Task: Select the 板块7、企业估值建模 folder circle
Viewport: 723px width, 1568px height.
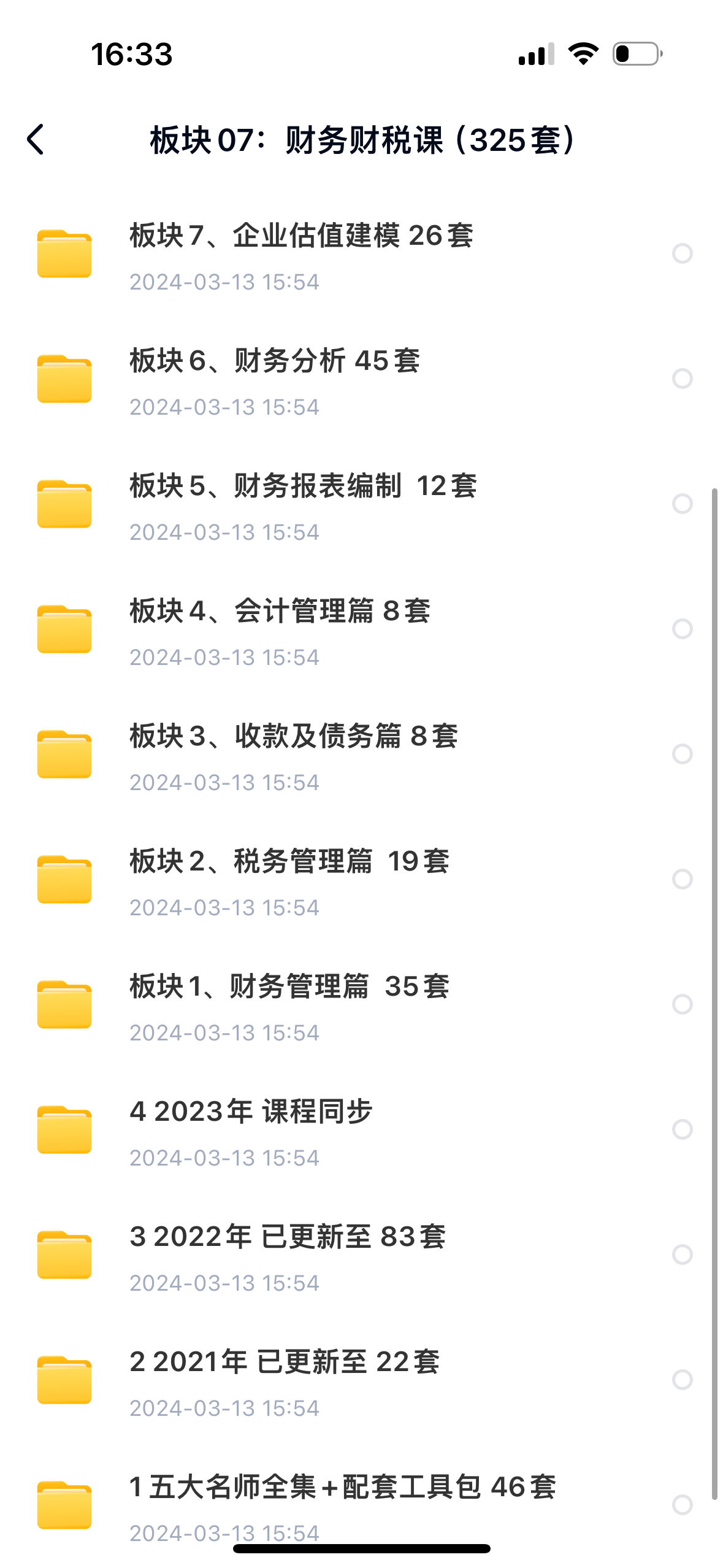Action: pyautogui.click(x=682, y=253)
